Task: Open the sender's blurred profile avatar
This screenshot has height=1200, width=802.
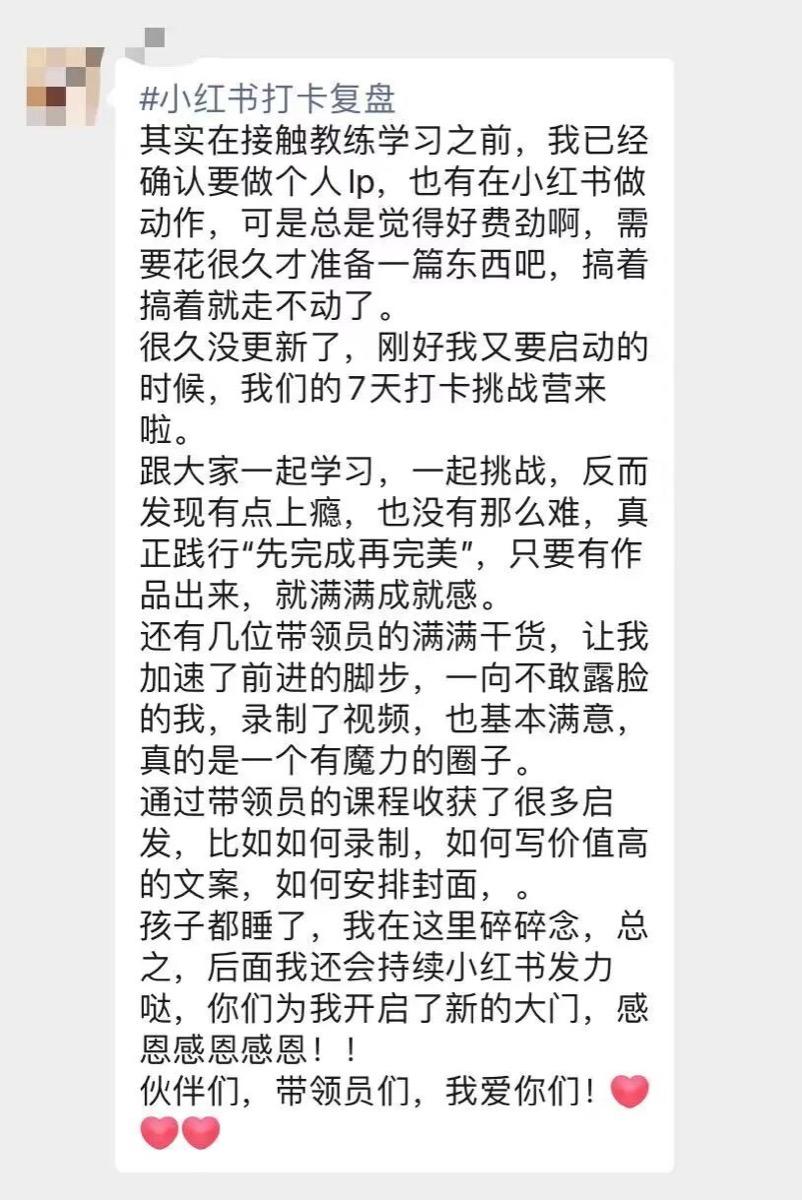Action: pyautogui.click(x=65, y=86)
